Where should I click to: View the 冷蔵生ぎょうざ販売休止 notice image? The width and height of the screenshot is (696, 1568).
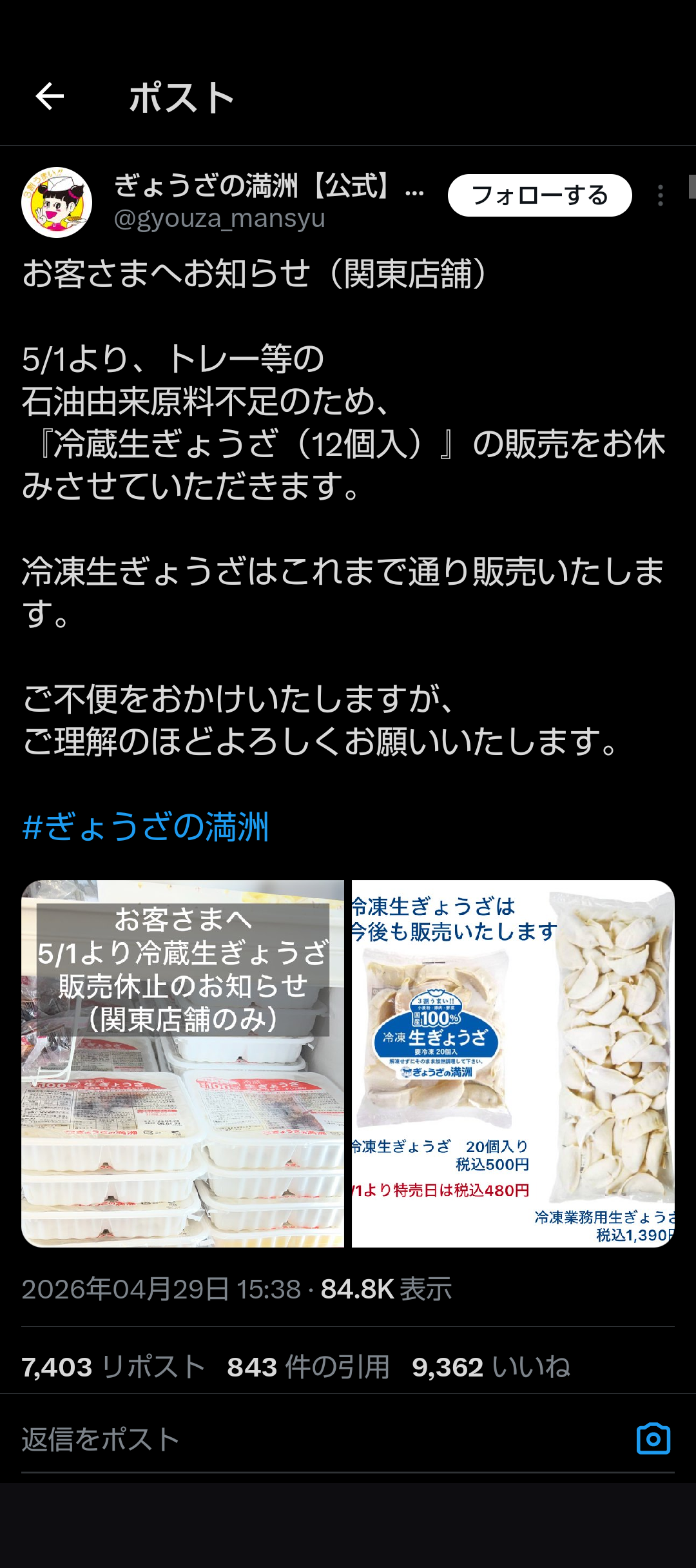(183, 1064)
